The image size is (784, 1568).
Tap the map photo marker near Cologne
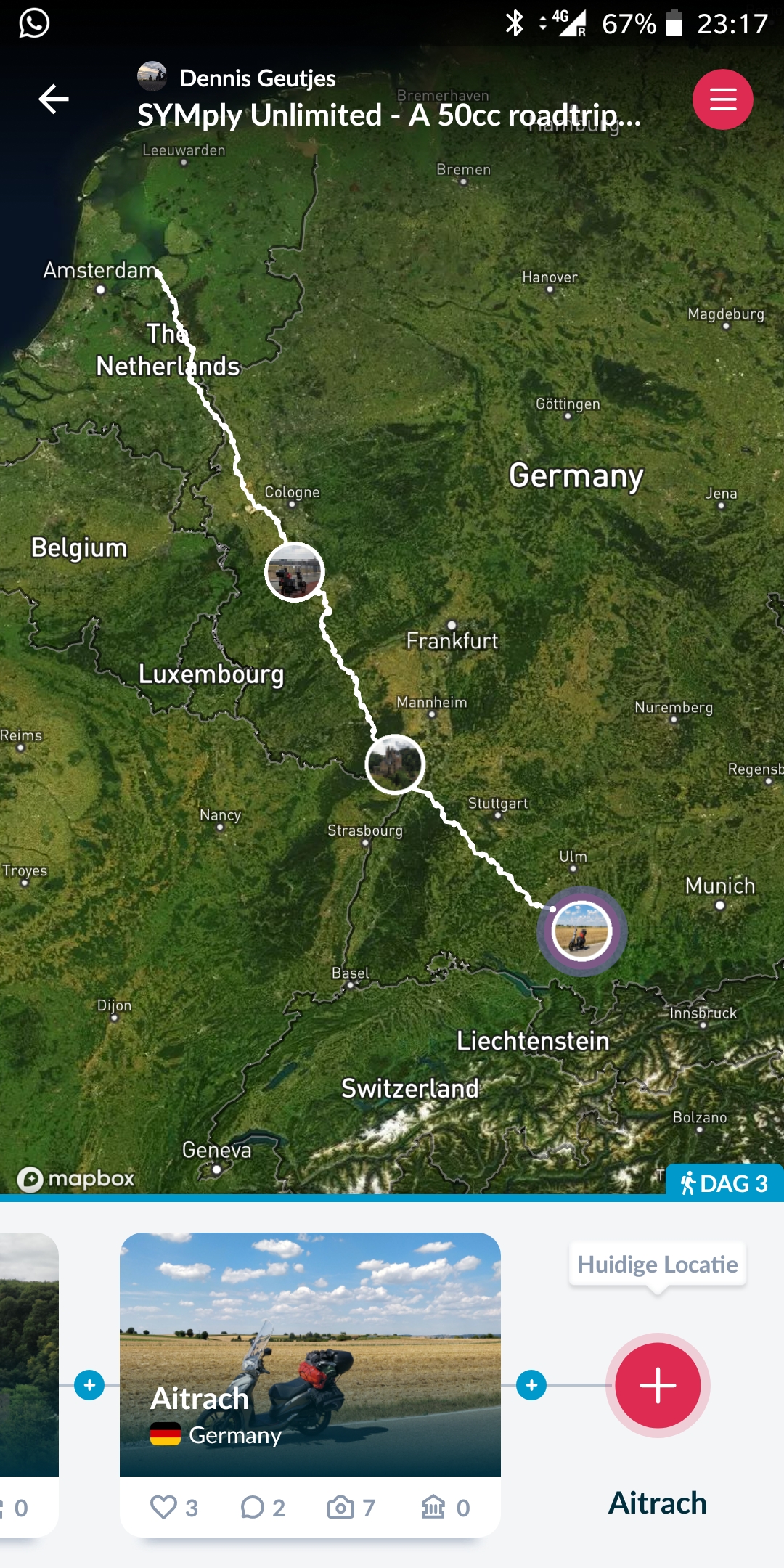click(x=294, y=572)
